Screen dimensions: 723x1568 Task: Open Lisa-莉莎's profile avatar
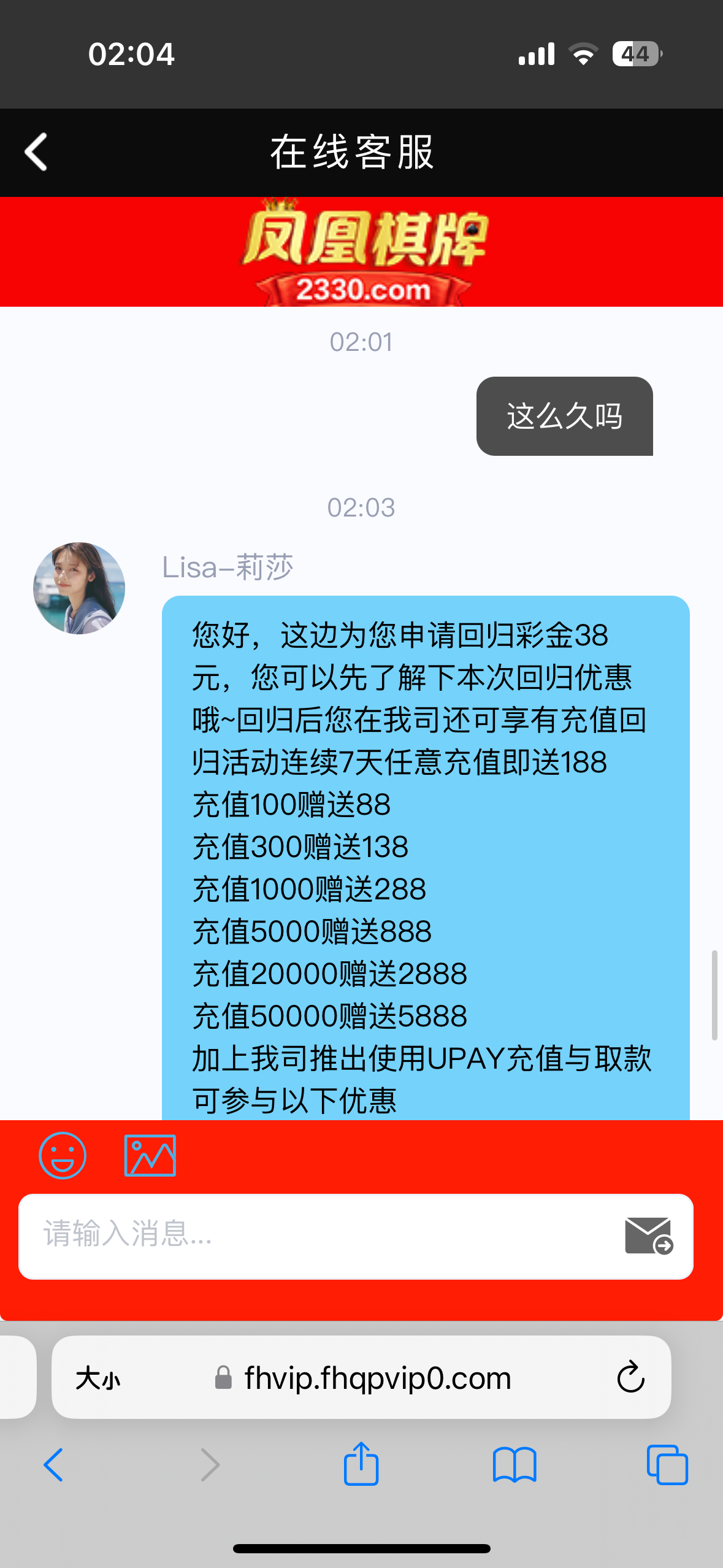[79, 588]
